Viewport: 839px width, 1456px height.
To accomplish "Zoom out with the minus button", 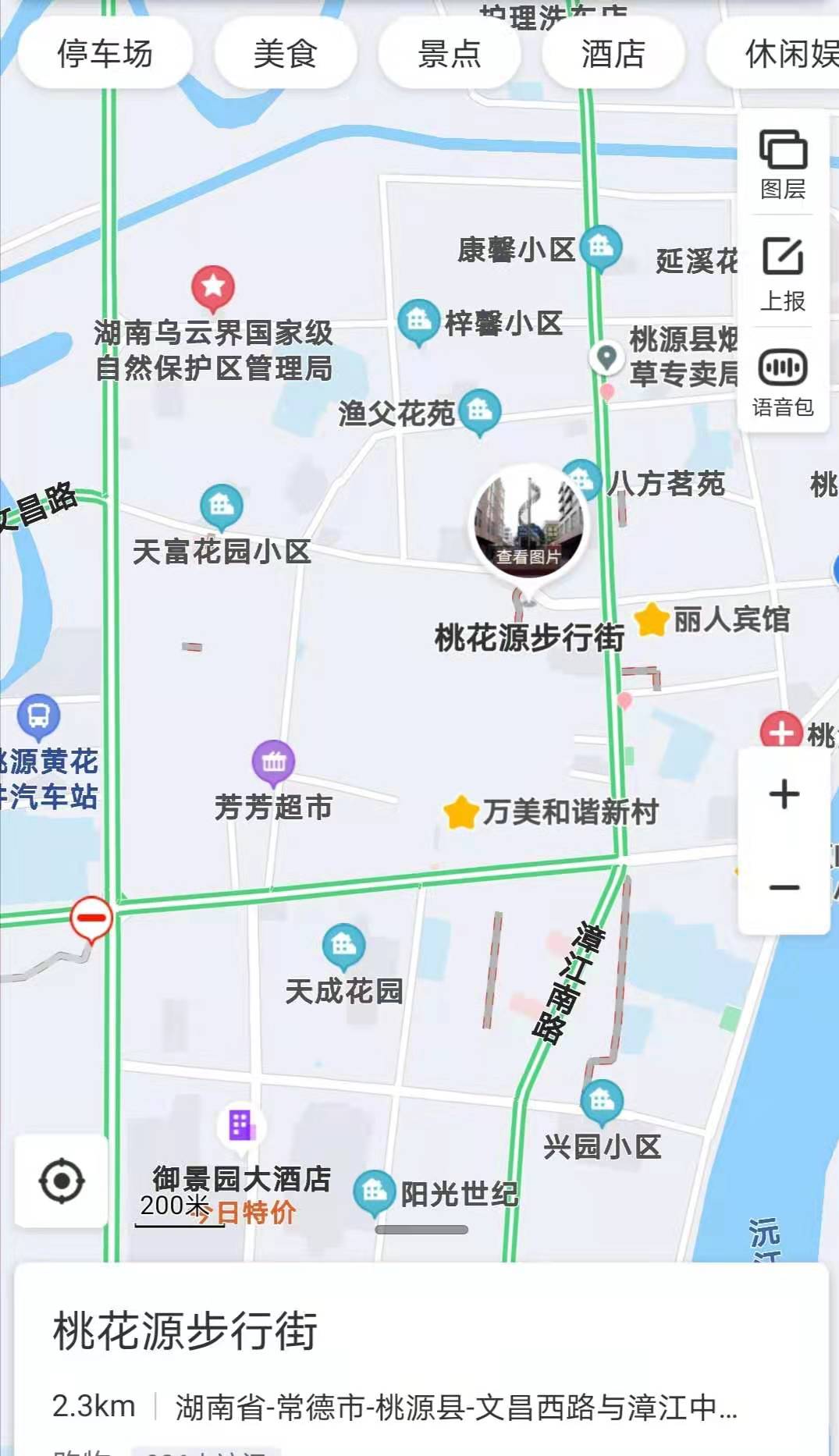I will (x=784, y=888).
